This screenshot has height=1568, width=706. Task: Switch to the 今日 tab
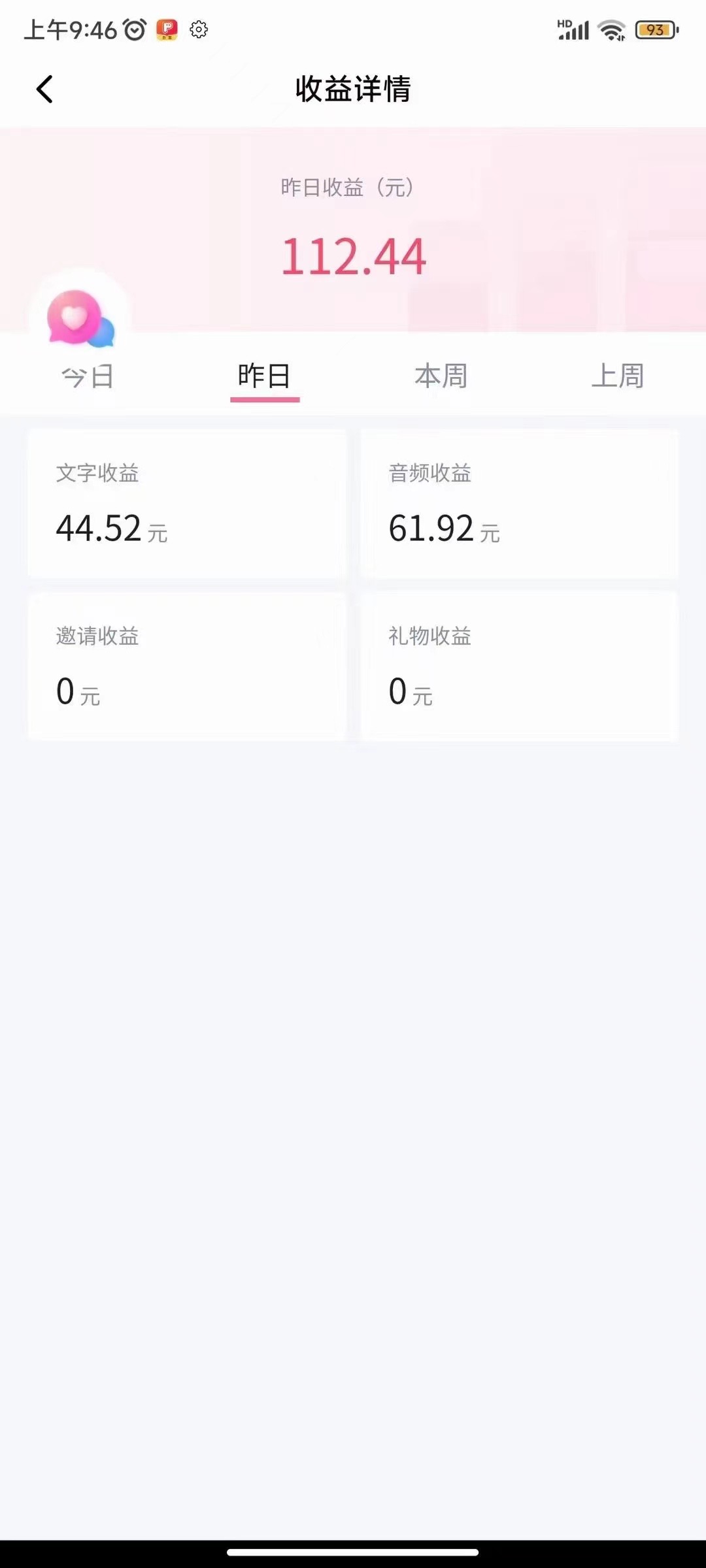point(88,377)
